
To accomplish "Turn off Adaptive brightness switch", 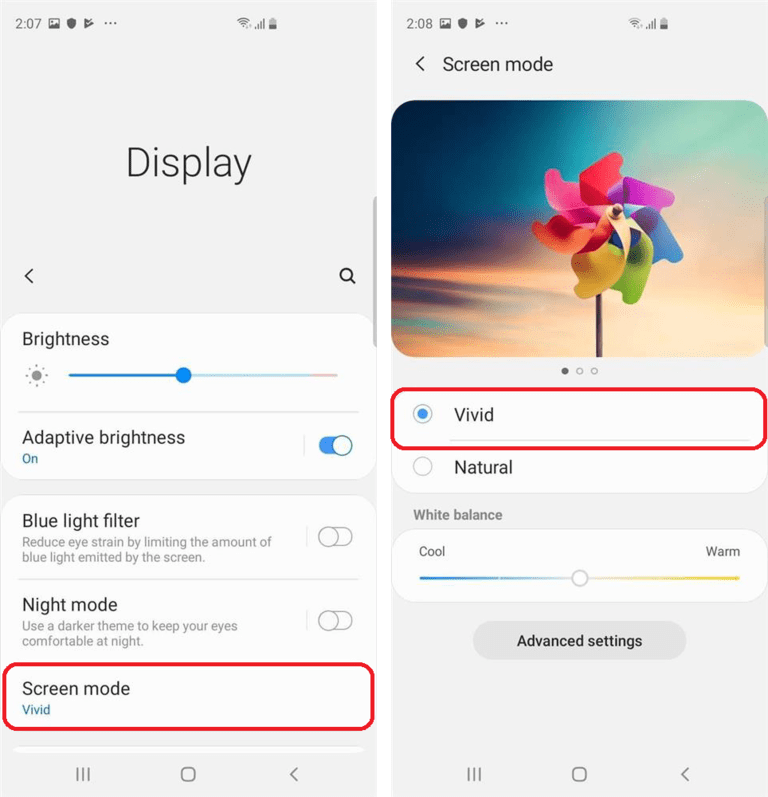I will click(335, 446).
